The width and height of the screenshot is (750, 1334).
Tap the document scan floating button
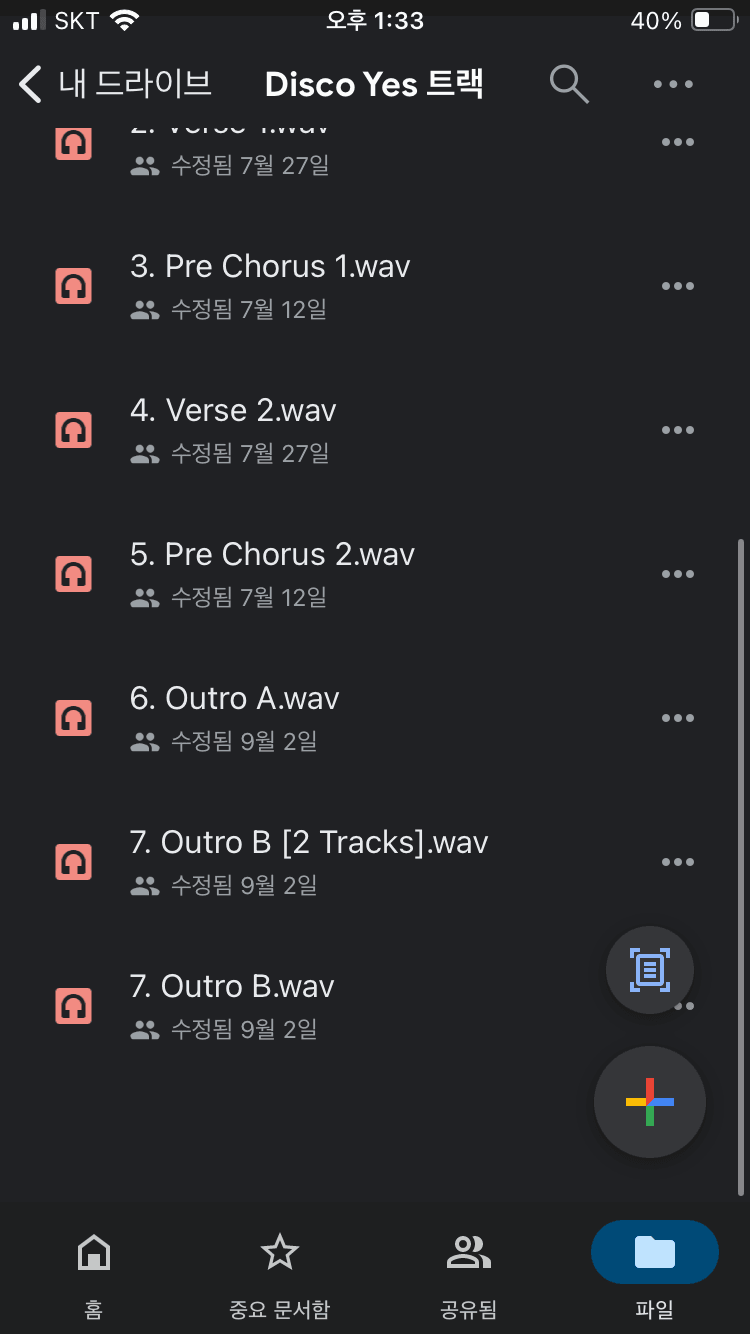point(650,970)
